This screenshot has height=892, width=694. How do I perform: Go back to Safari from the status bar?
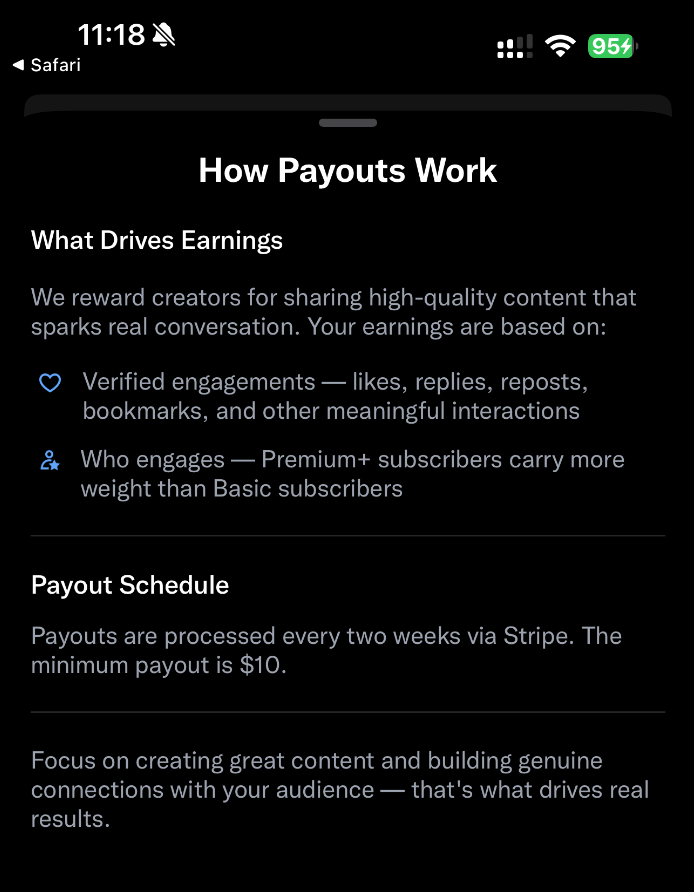pos(46,65)
